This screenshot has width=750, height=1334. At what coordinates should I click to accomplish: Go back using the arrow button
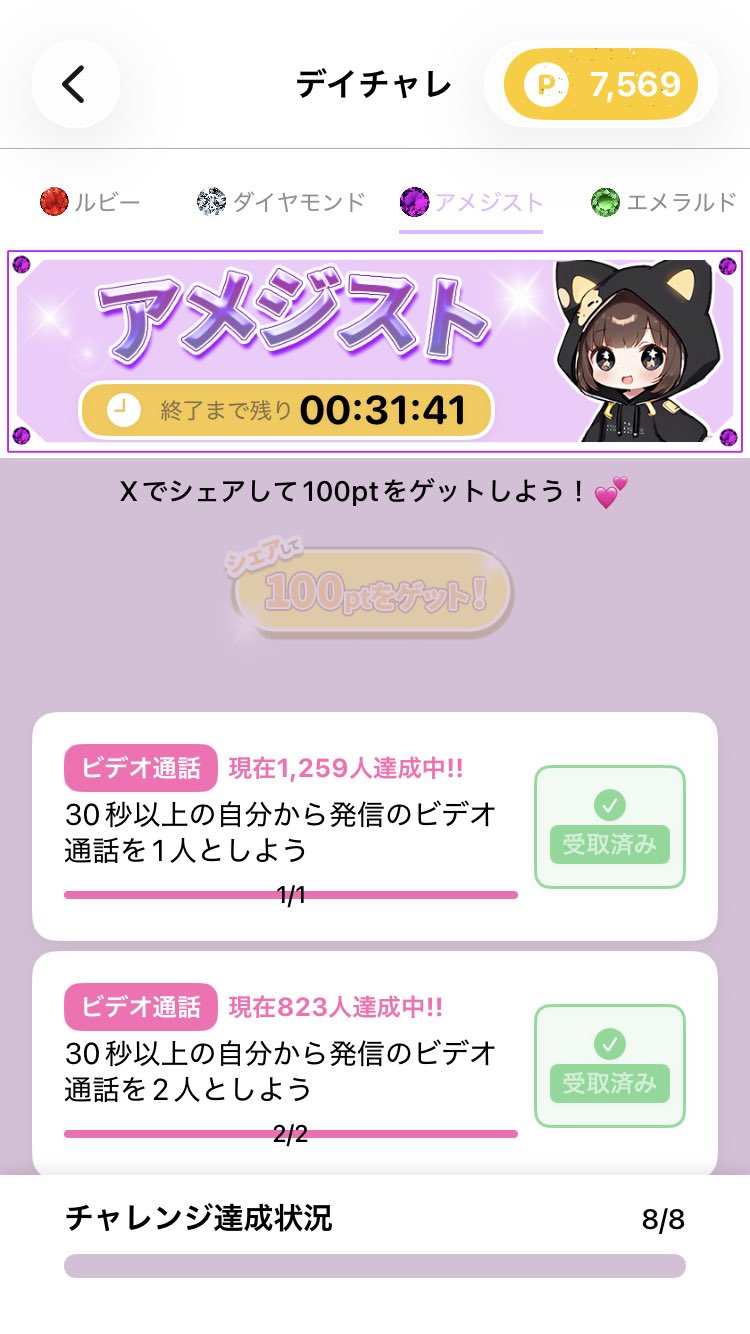75,84
